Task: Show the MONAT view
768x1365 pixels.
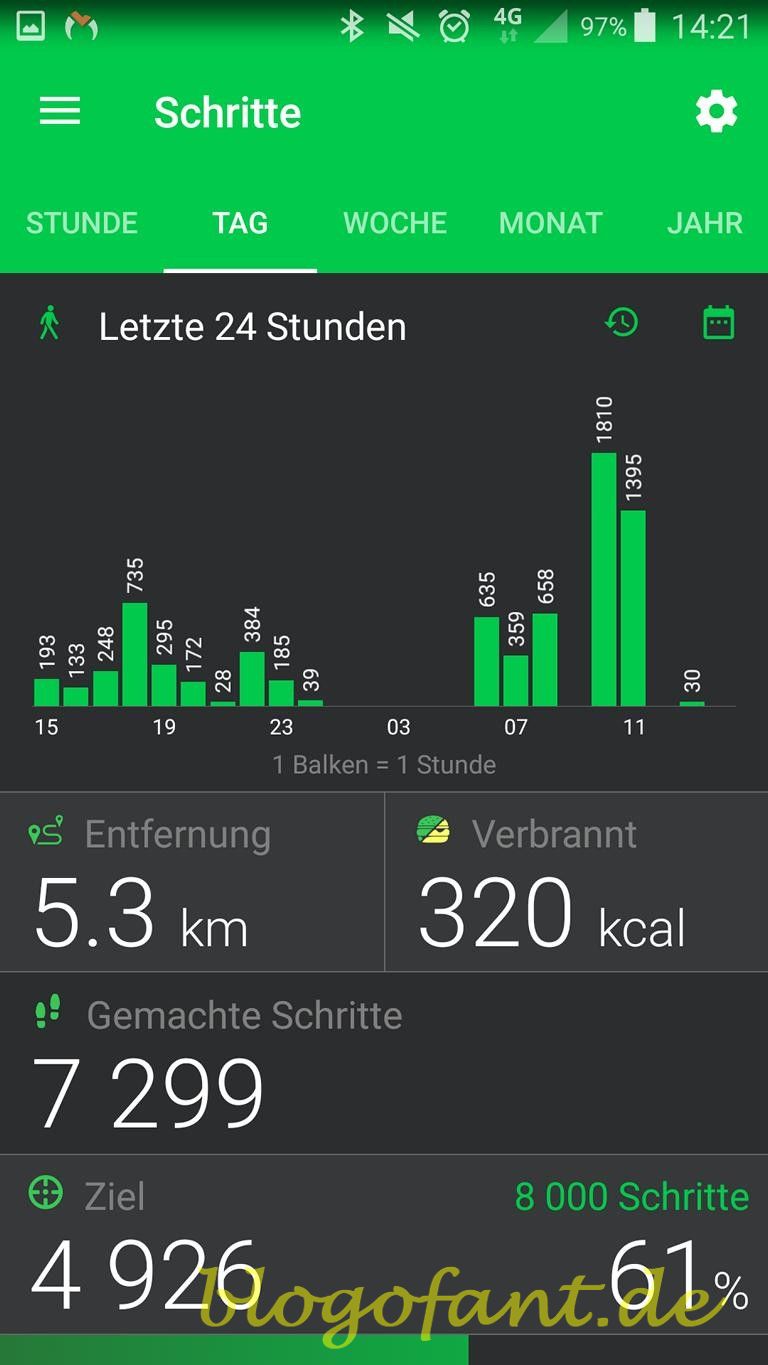Action: [551, 223]
